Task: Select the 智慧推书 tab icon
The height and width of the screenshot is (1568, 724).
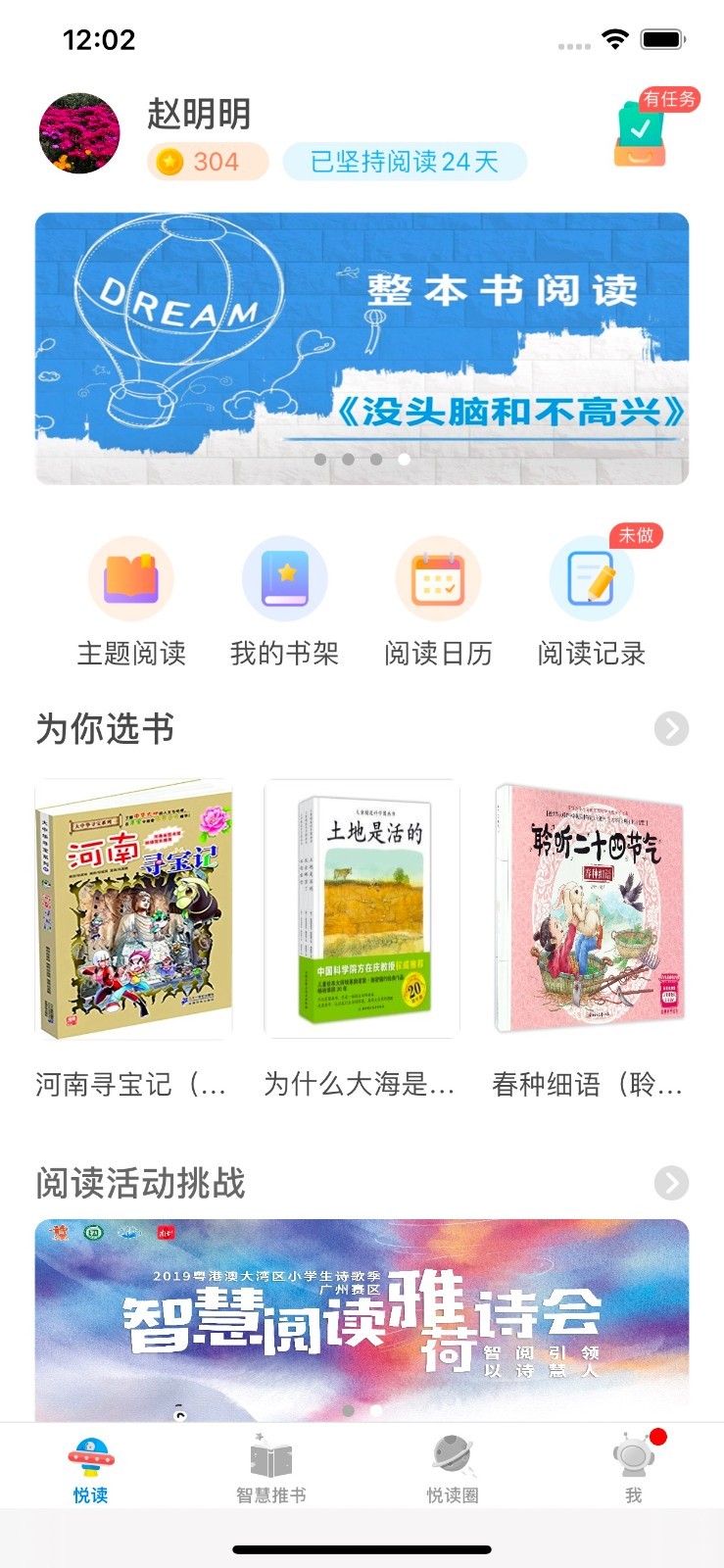Action: coord(269,1457)
